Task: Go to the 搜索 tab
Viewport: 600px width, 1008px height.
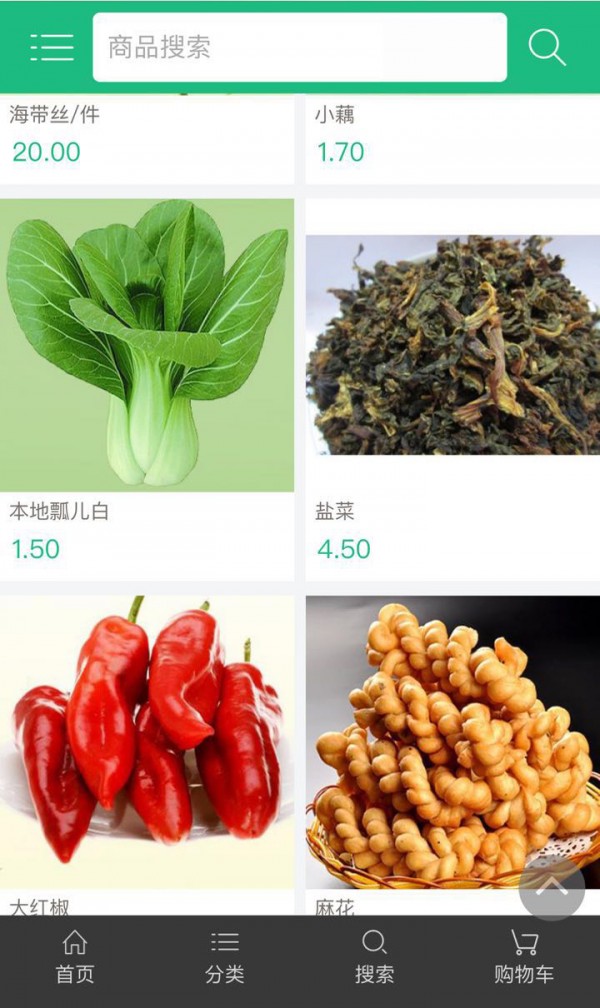Action: point(374,958)
